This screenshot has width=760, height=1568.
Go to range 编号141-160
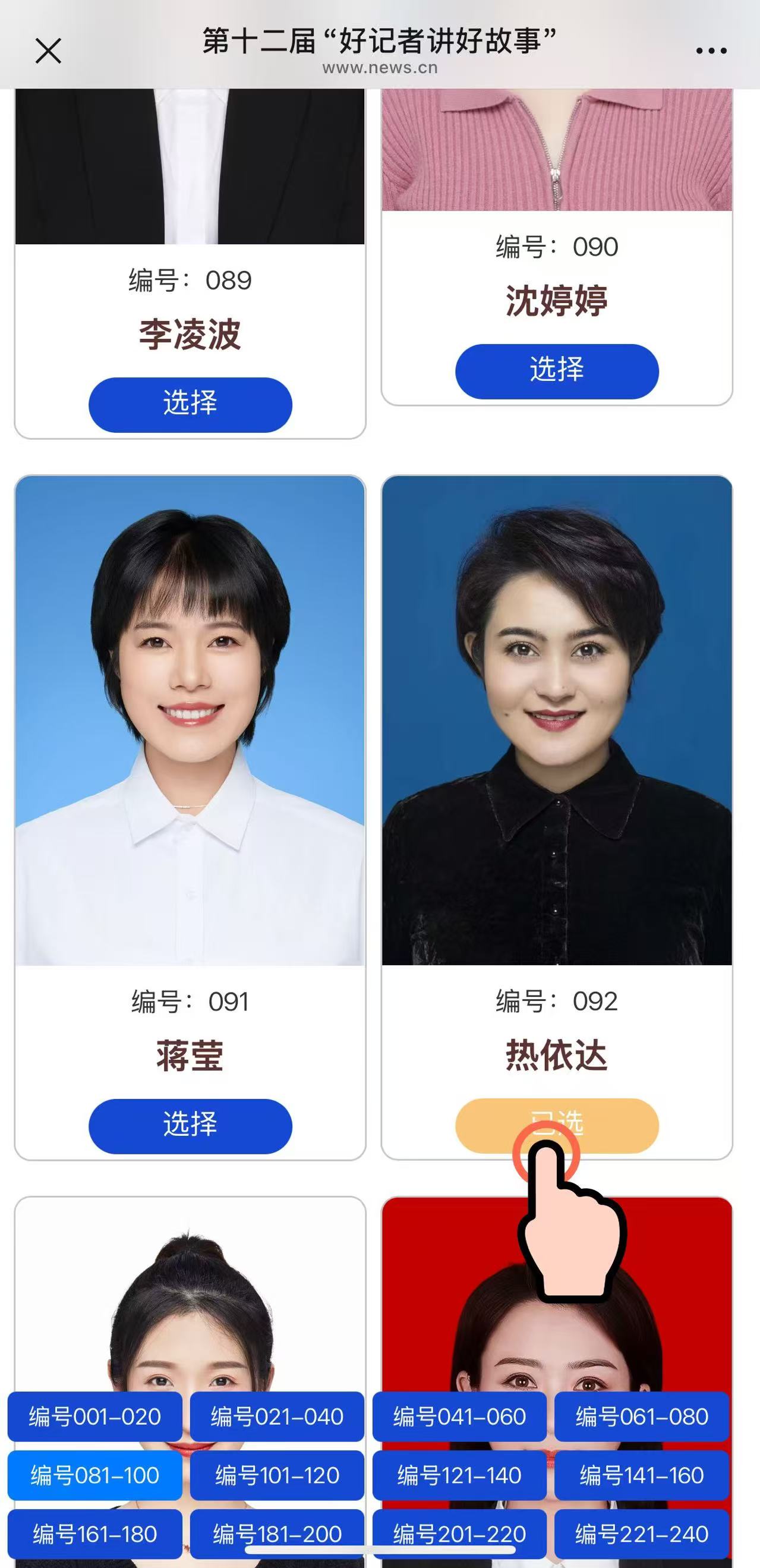(641, 1475)
